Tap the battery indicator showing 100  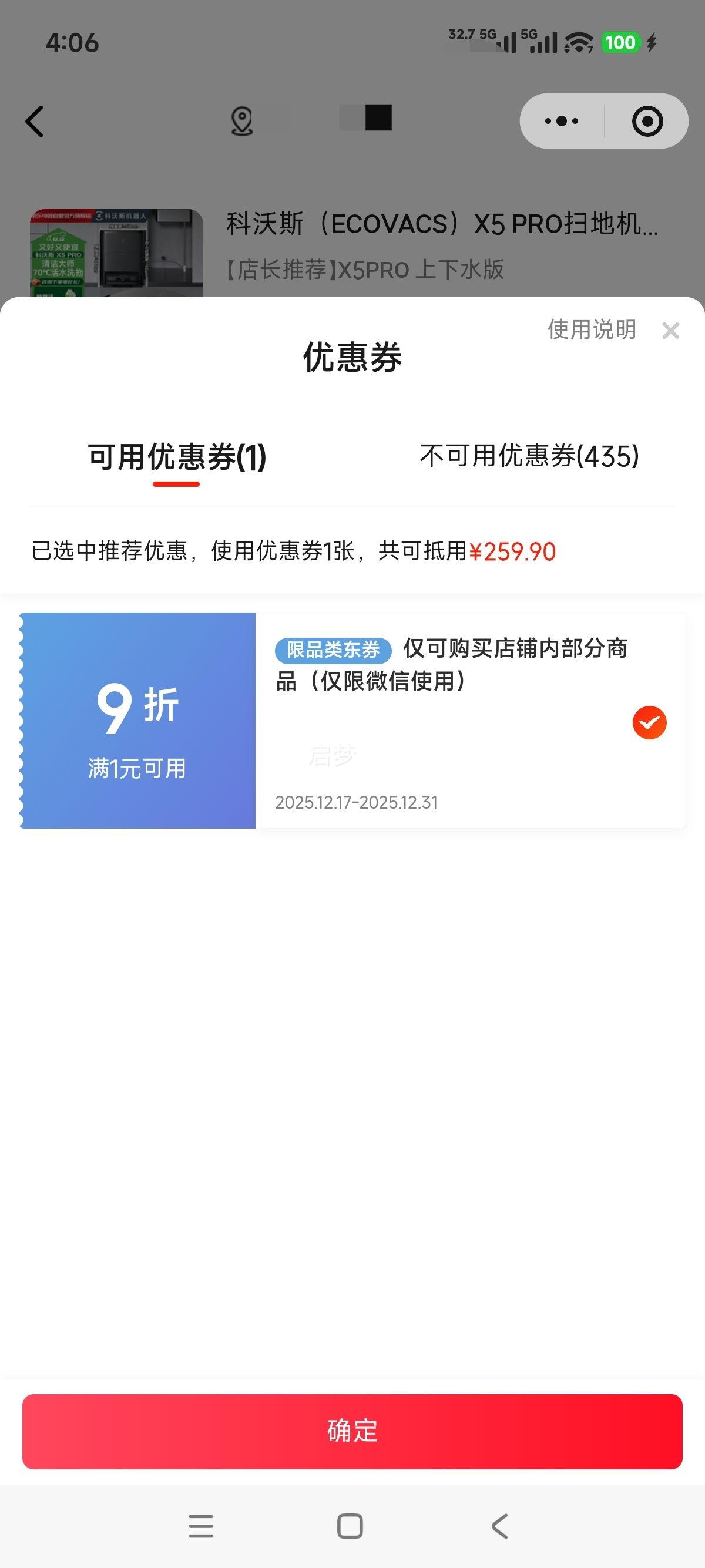(620, 41)
